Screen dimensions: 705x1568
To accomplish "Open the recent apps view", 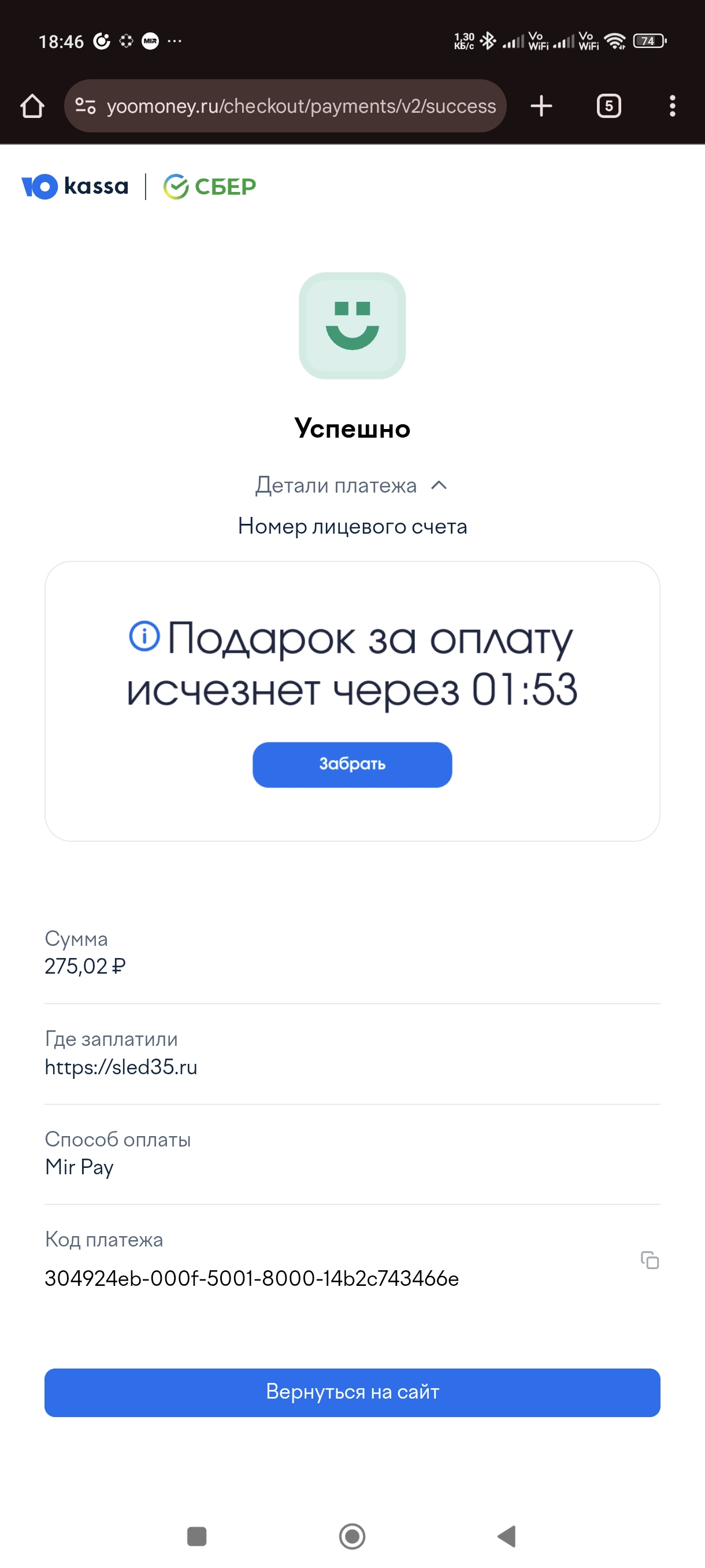I will pos(196,1536).
